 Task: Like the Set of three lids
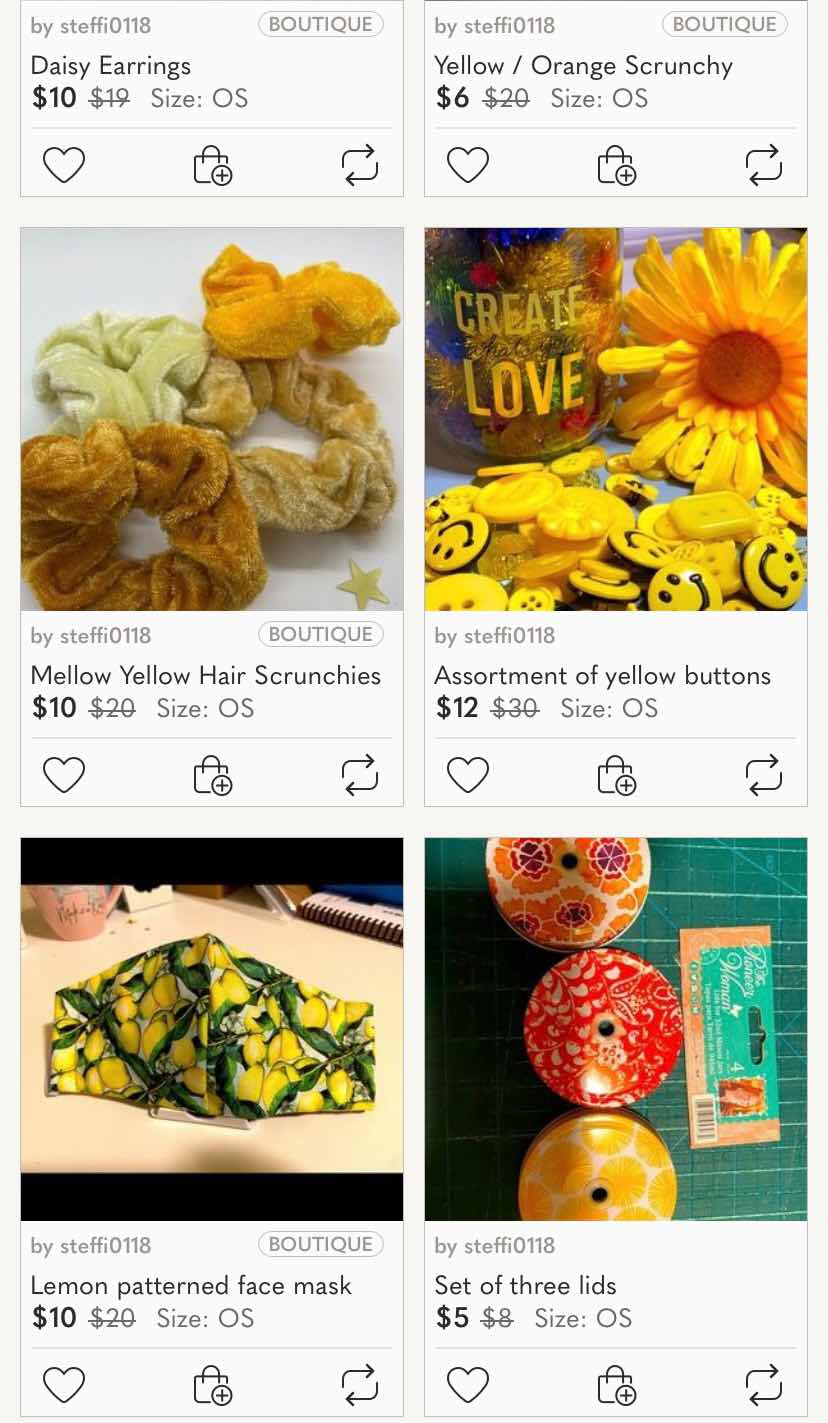(467, 1385)
